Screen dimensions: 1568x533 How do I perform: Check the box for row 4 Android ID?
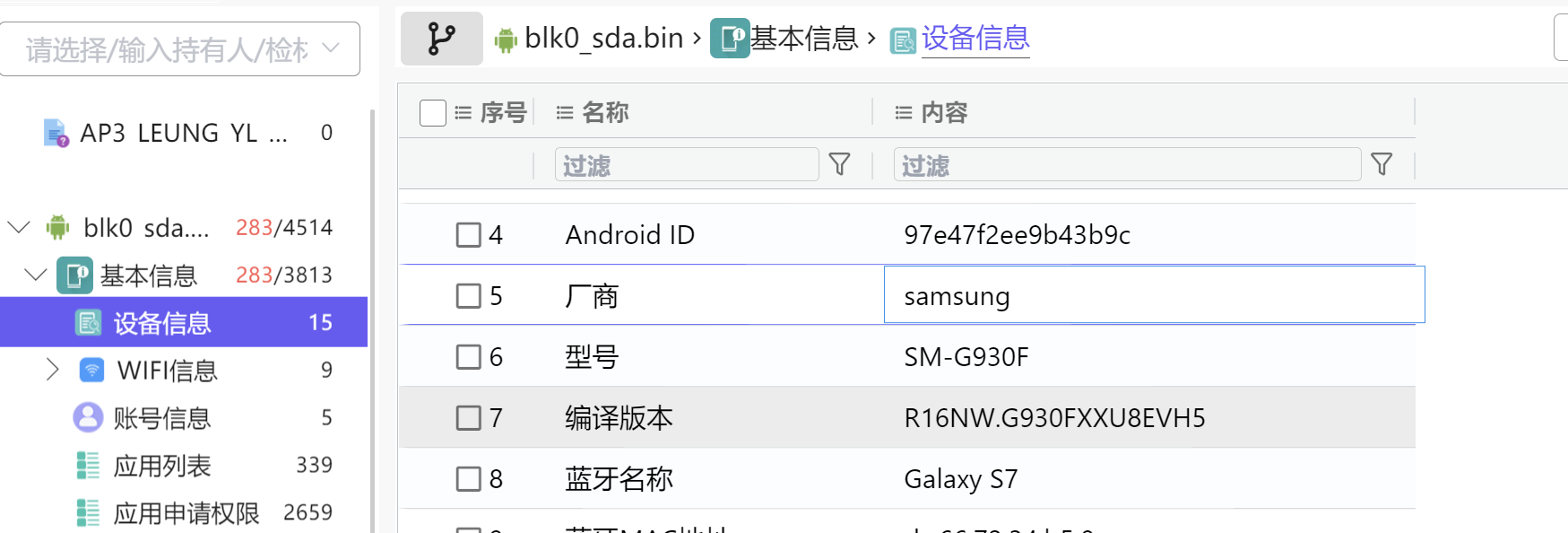[x=469, y=235]
